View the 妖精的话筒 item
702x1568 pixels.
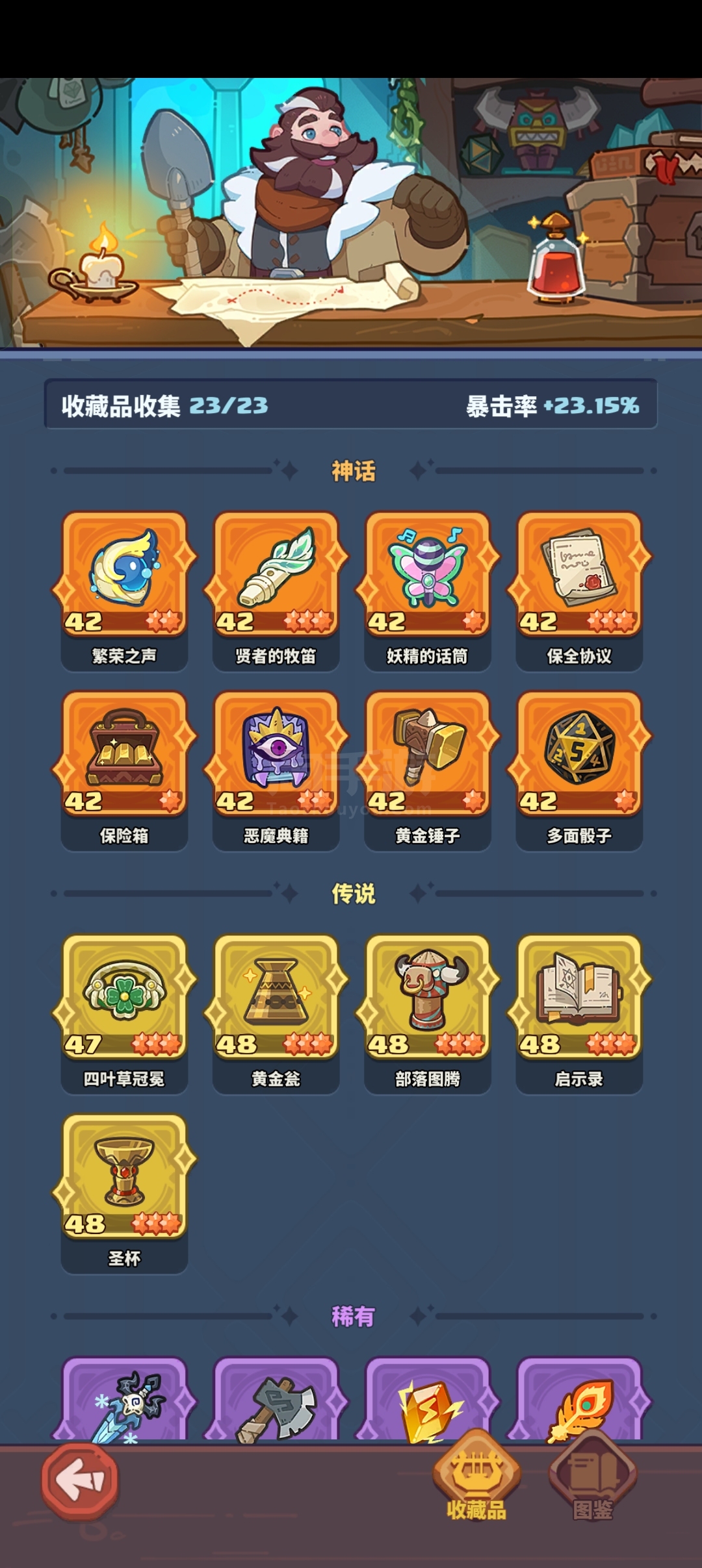pos(428,591)
